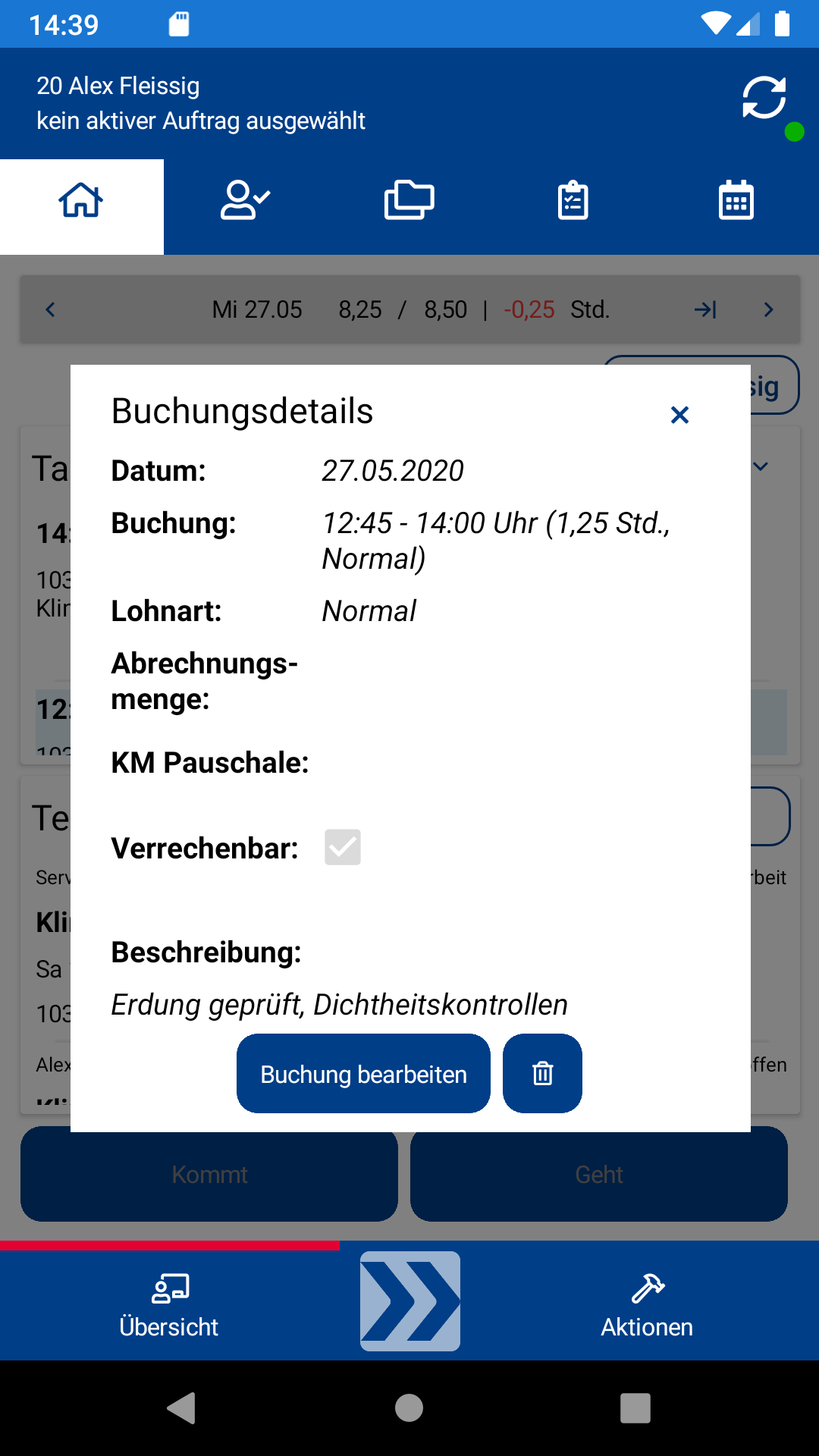The height and width of the screenshot is (1456, 819).
Task: Open the clipboard checklist tab
Action: (x=573, y=201)
